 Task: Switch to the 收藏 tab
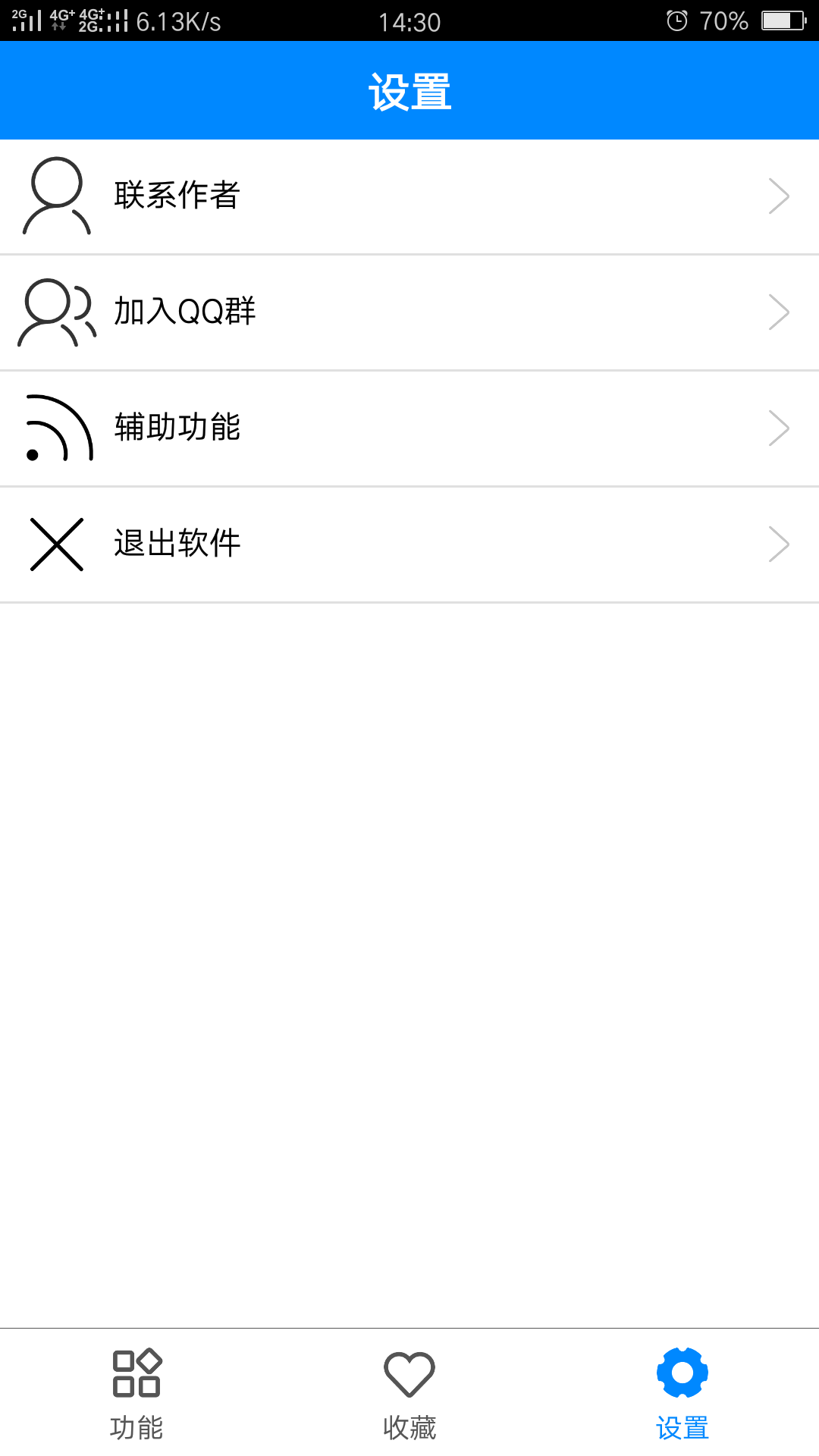409,1403
